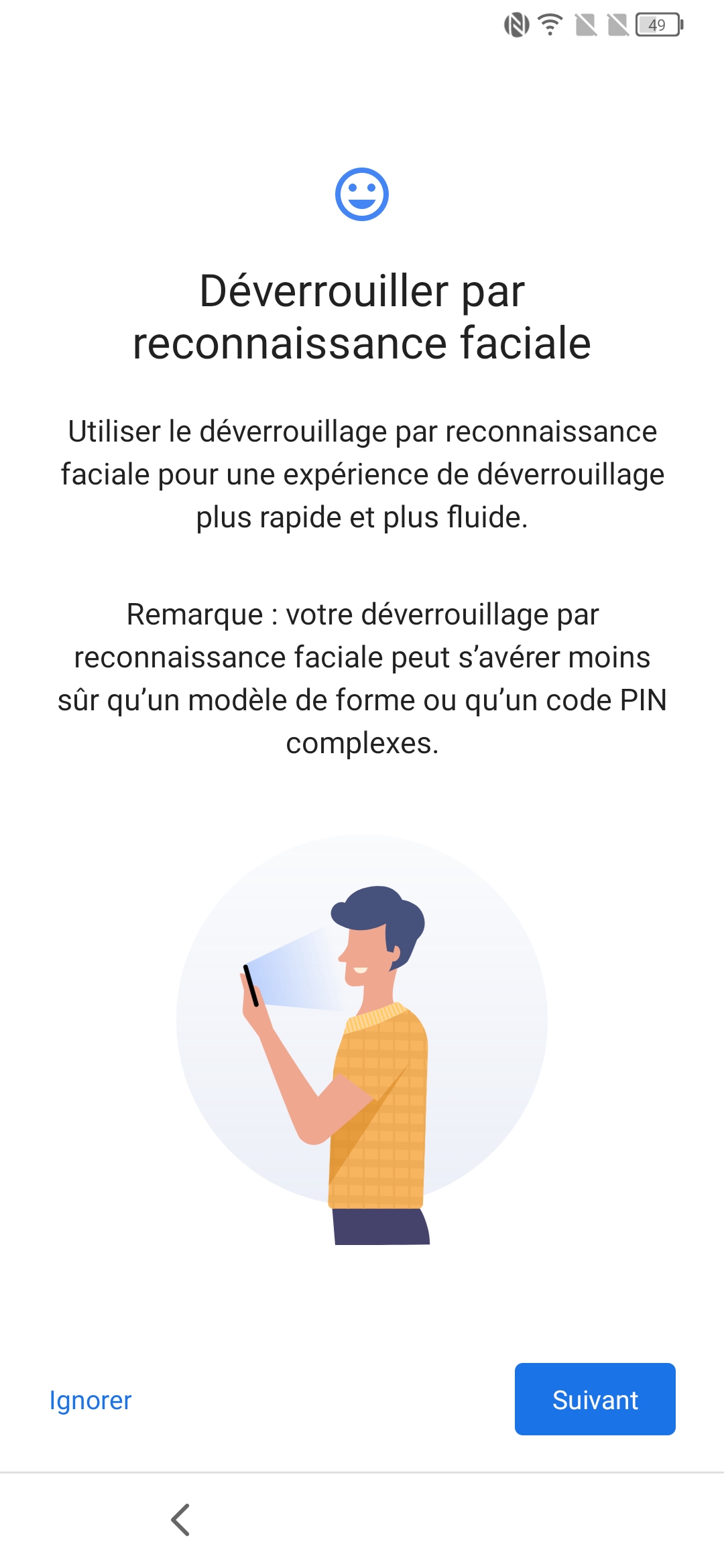This screenshot has width=724, height=1568.
Task: Skip face unlock with Ignorer
Action: pos(90,1400)
